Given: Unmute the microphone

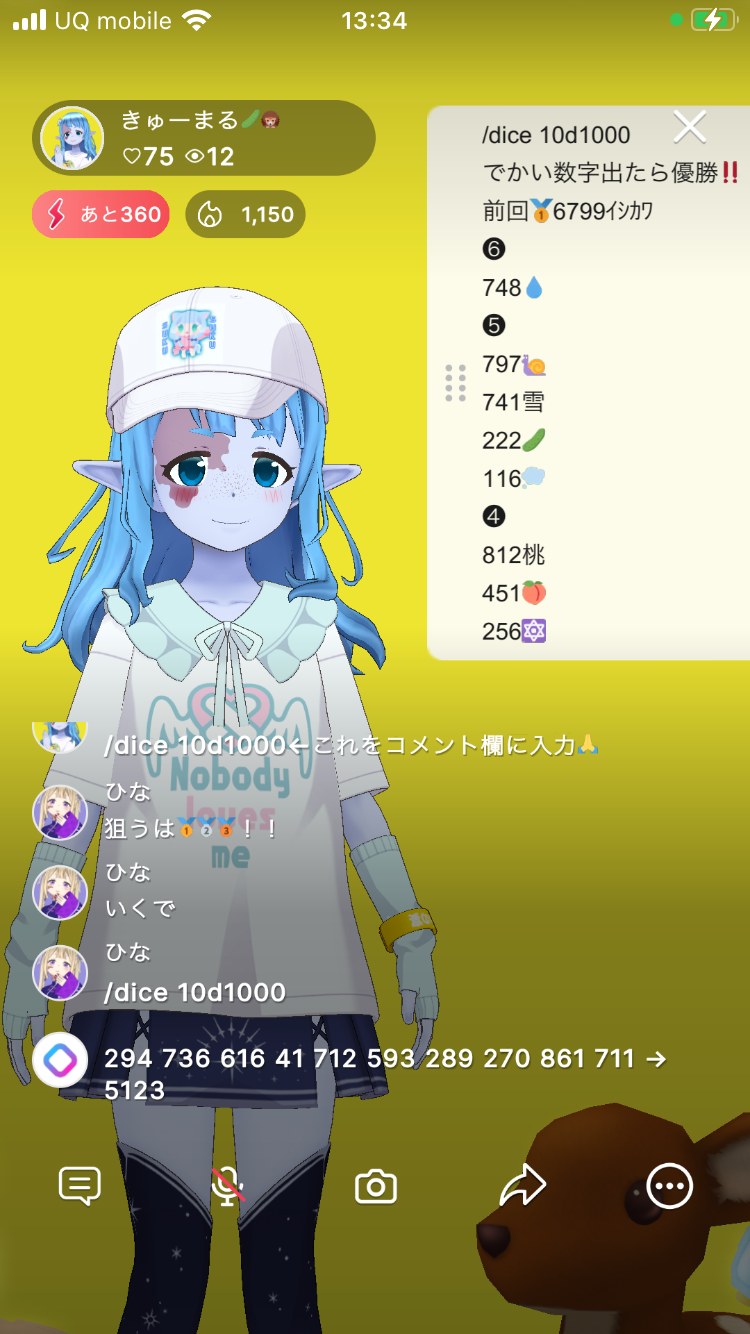Looking at the screenshot, I should [228, 1187].
